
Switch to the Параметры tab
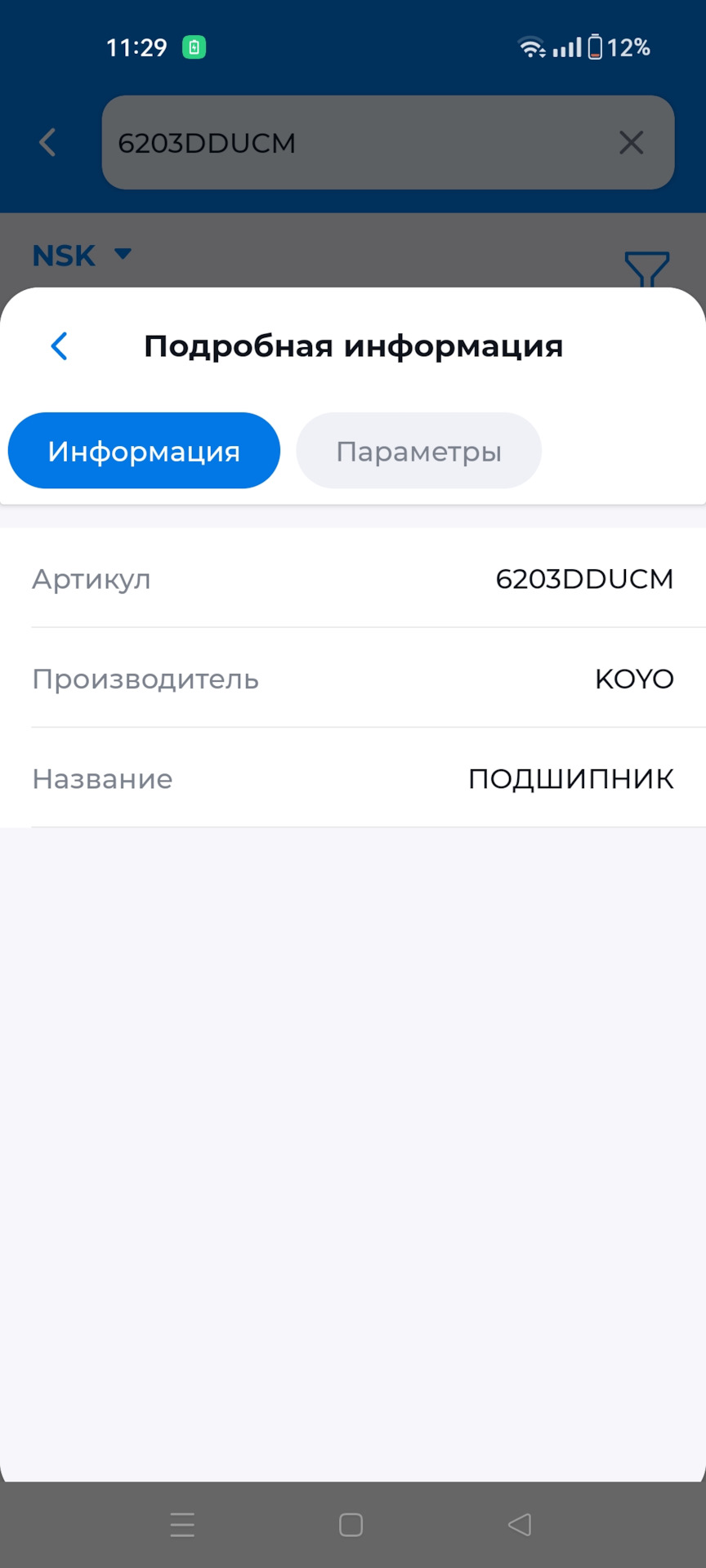[418, 451]
